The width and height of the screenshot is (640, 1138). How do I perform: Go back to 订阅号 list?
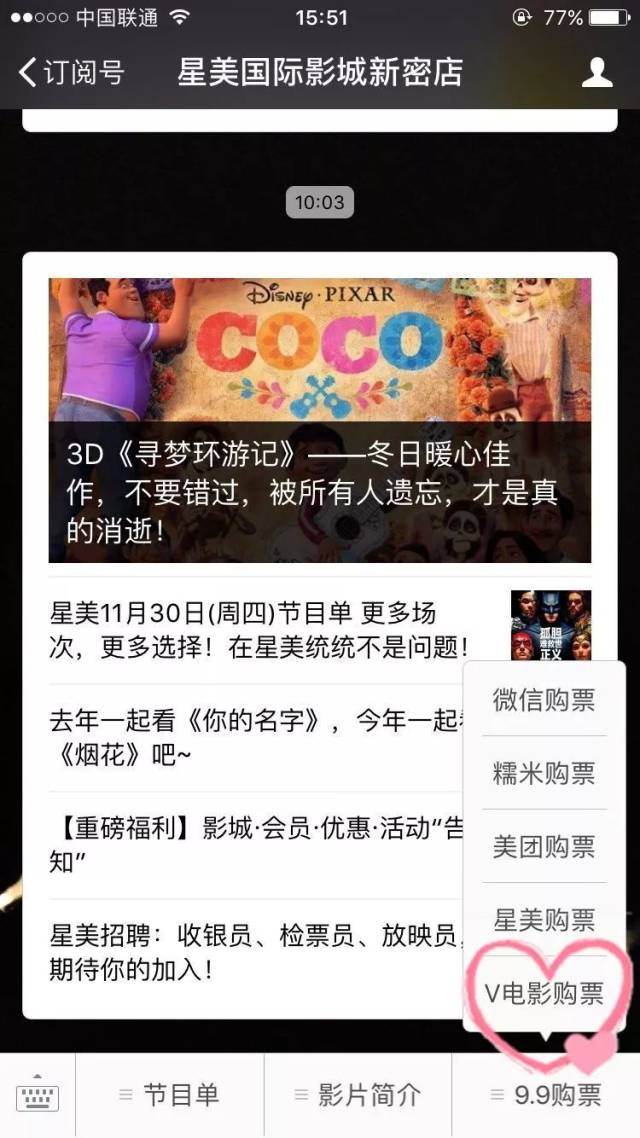point(70,72)
